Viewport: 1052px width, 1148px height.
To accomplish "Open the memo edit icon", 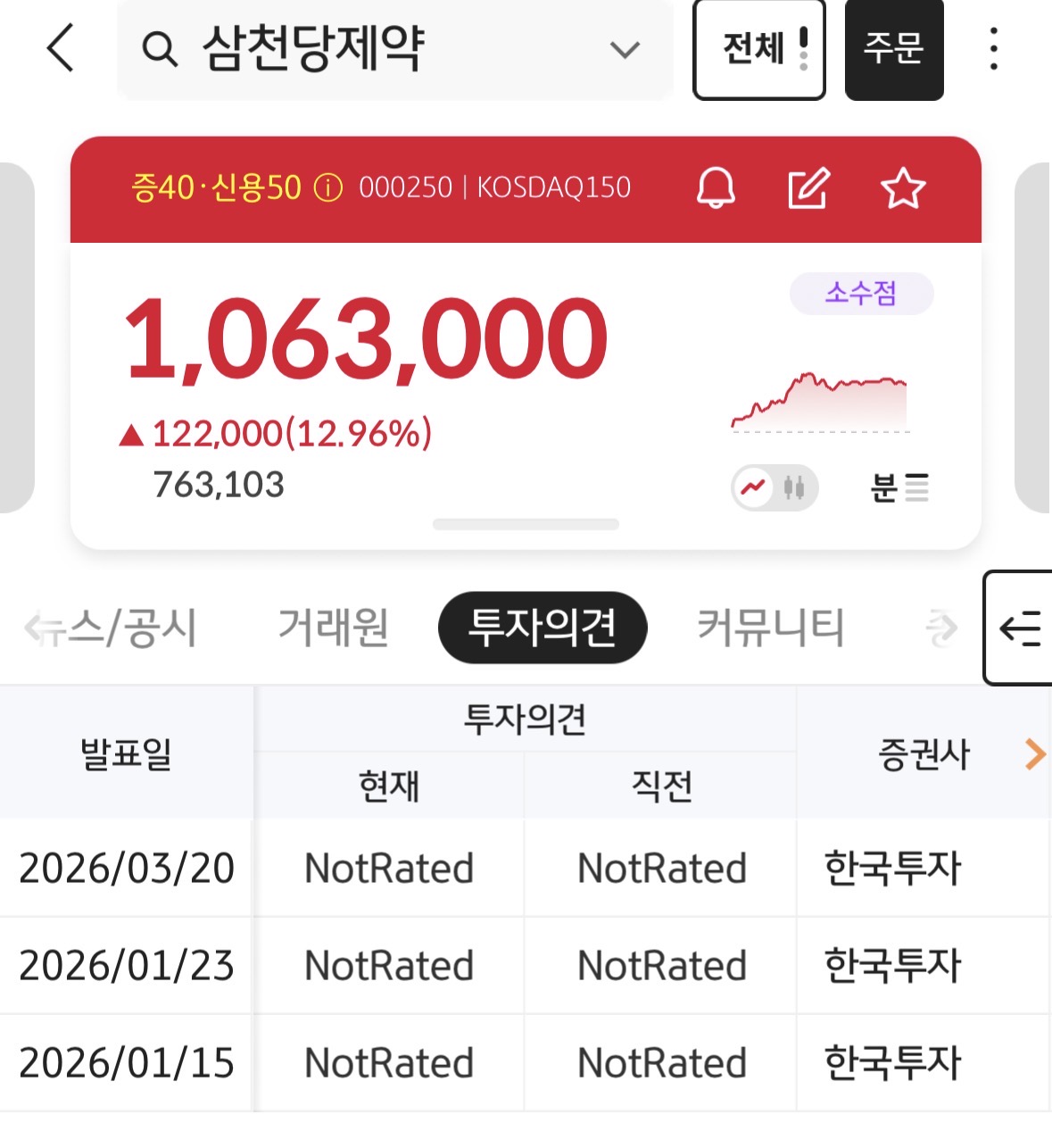I will (808, 187).
